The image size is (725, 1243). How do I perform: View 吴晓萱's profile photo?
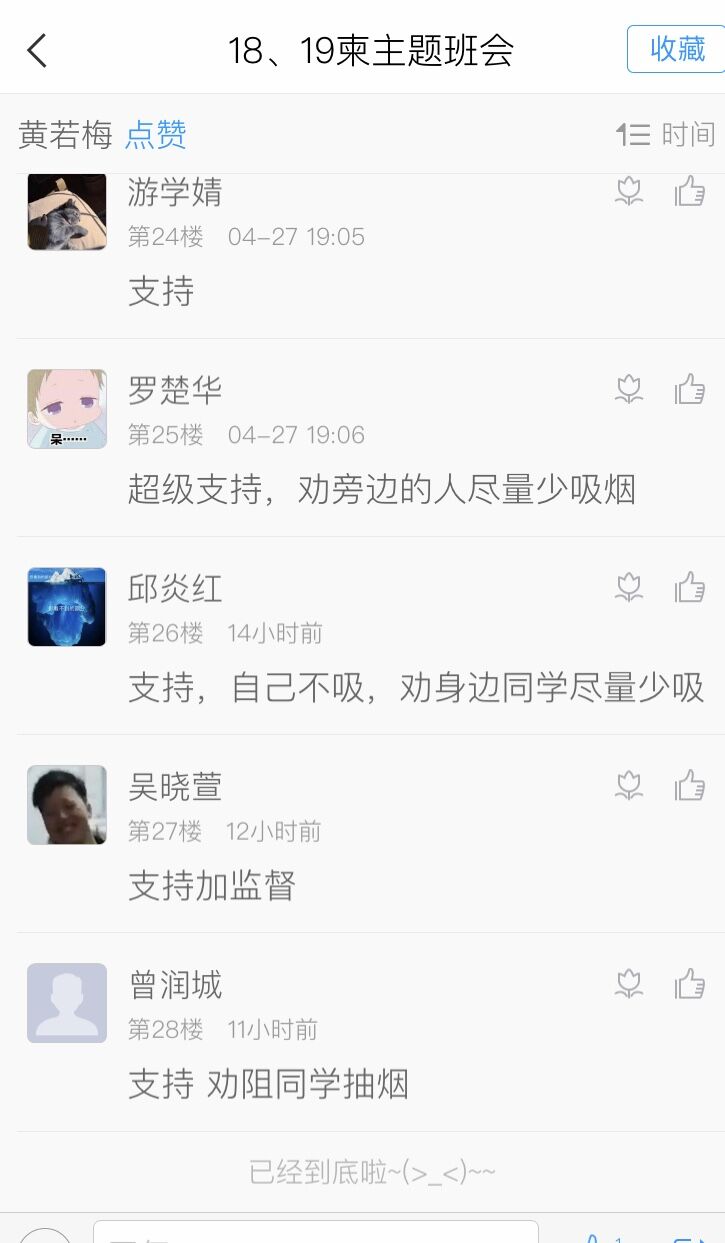coord(67,805)
